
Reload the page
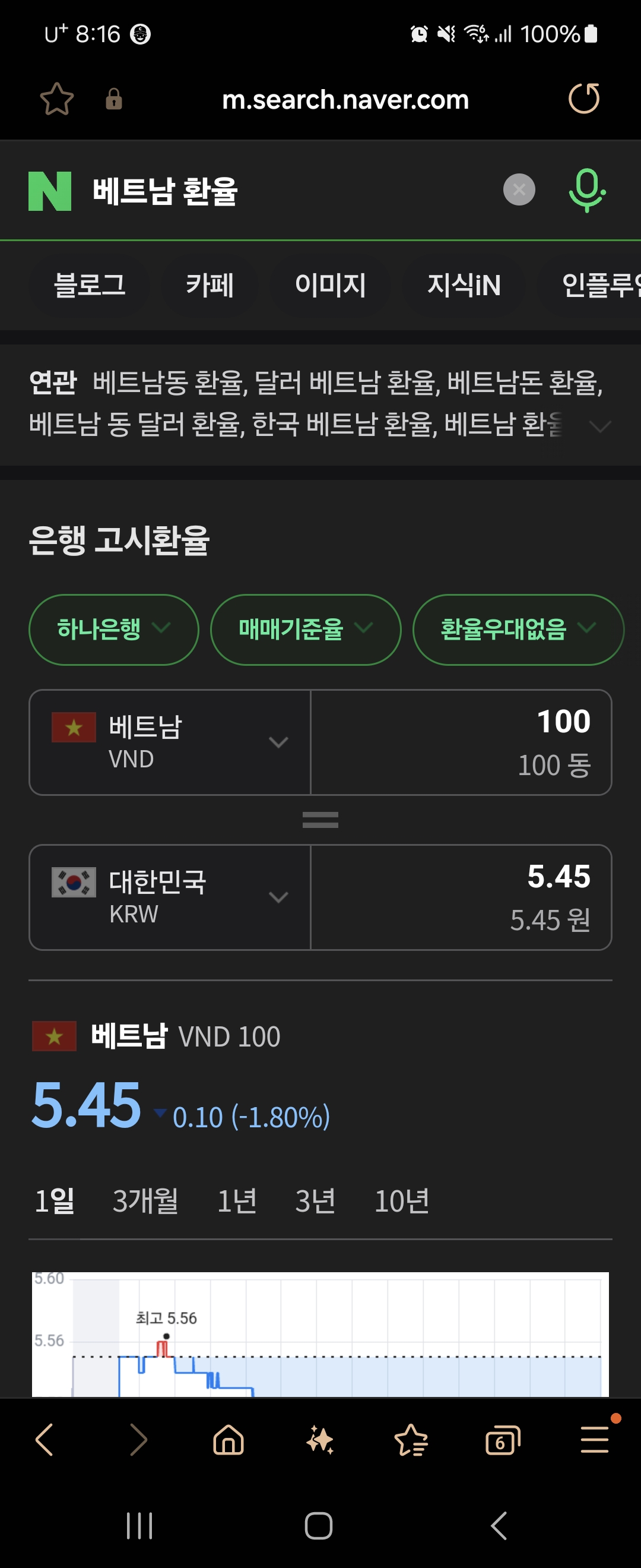[584, 99]
